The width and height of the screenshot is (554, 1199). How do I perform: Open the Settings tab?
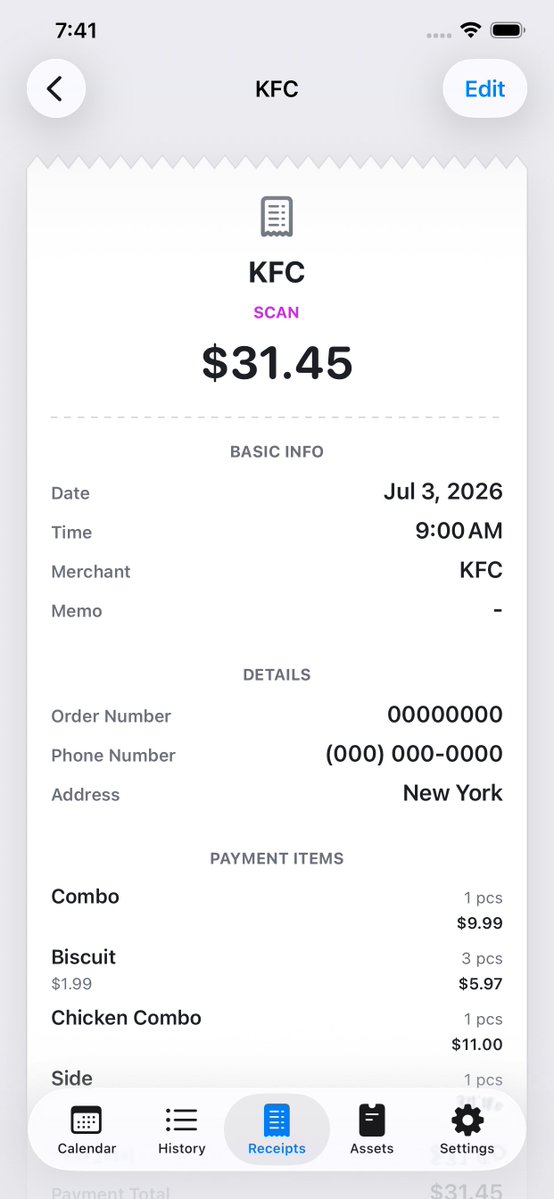(467, 1129)
